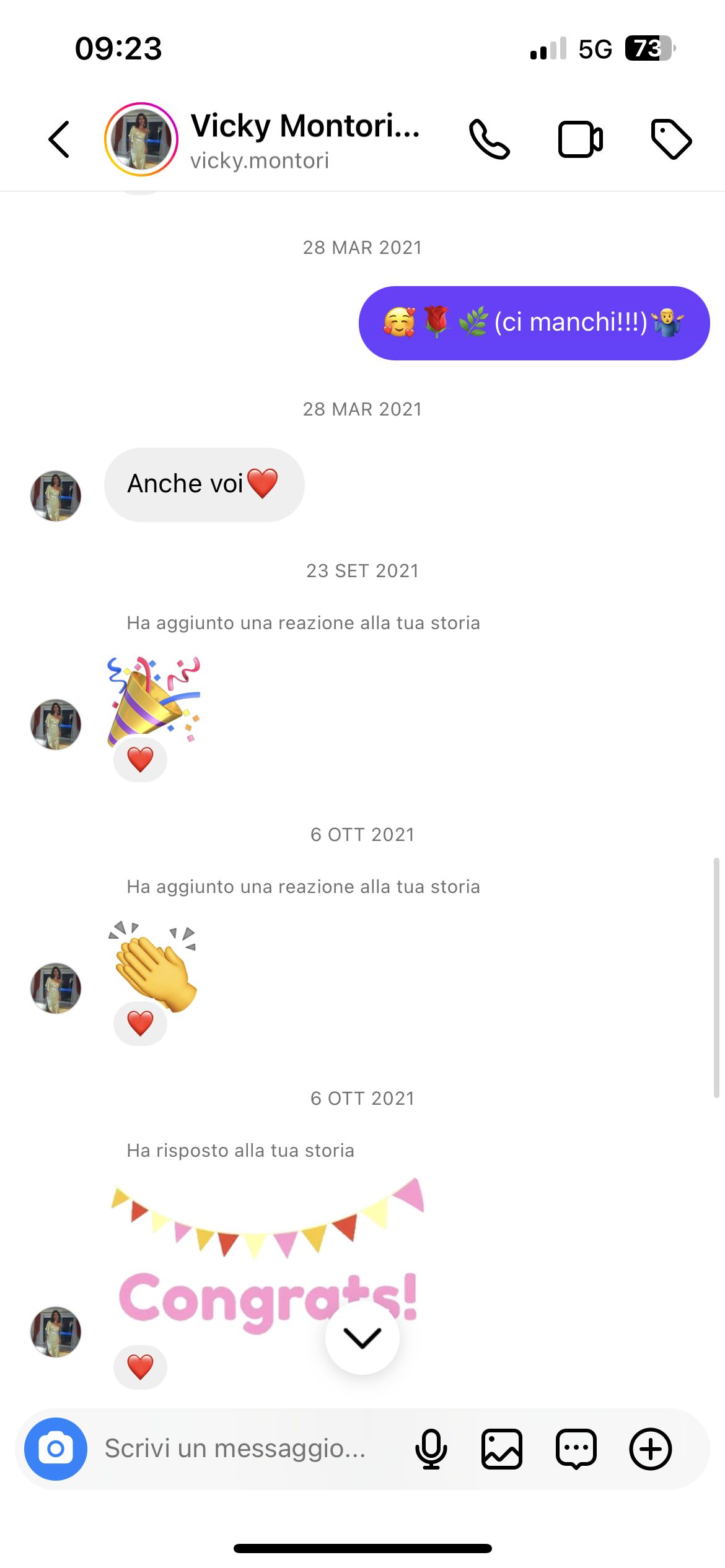The height and width of the screenshot is (1568, 725).
Task: Open saved replies bubble icon
Action: [x=576, y=1449]
